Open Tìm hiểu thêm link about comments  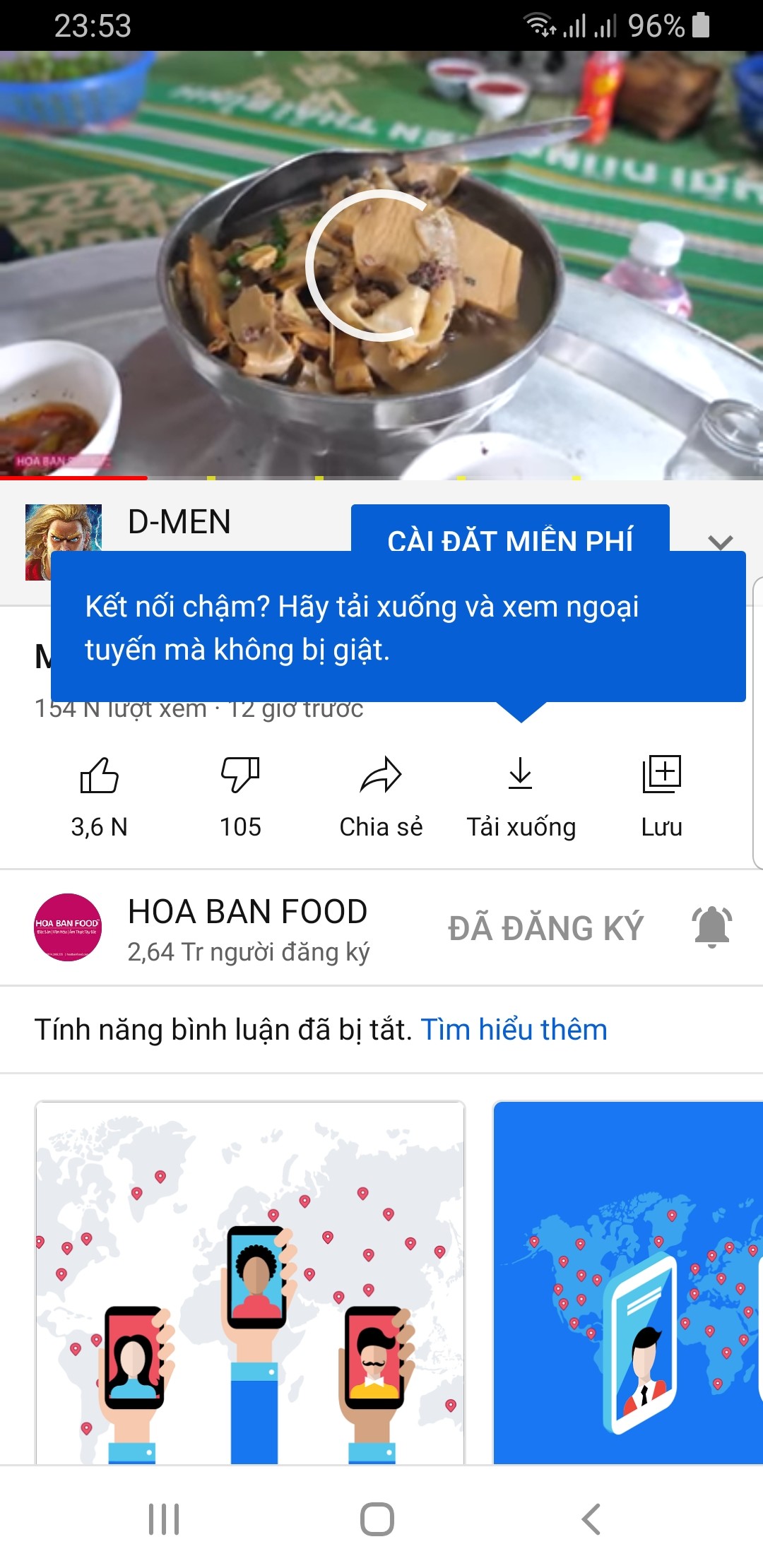click(514, 1030)
